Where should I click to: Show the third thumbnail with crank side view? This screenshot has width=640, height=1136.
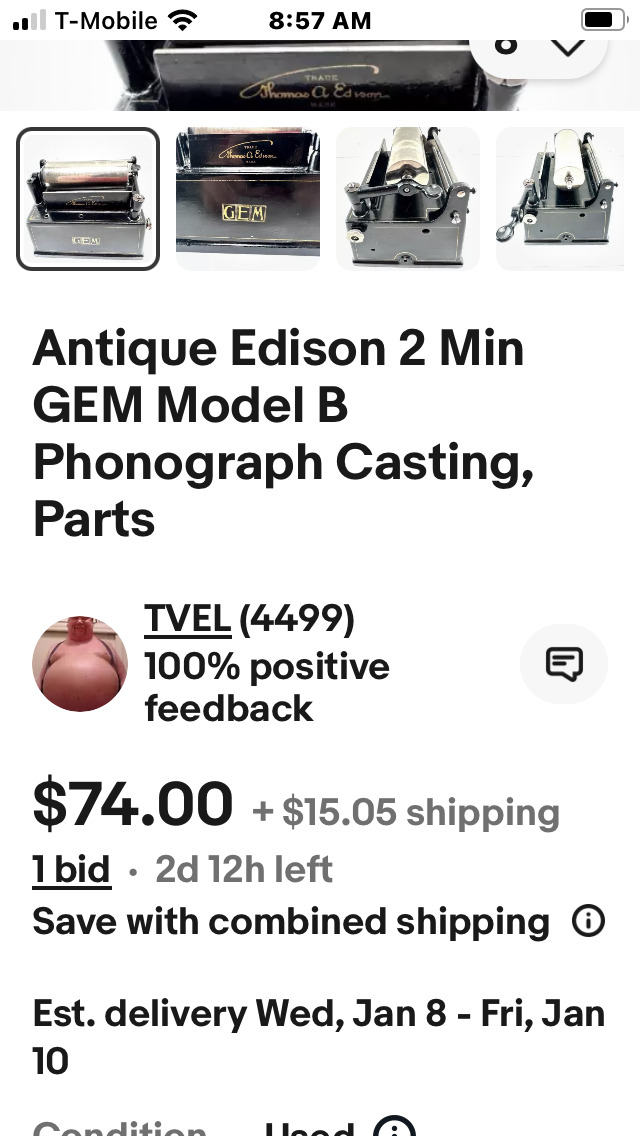tap(408, 199)
